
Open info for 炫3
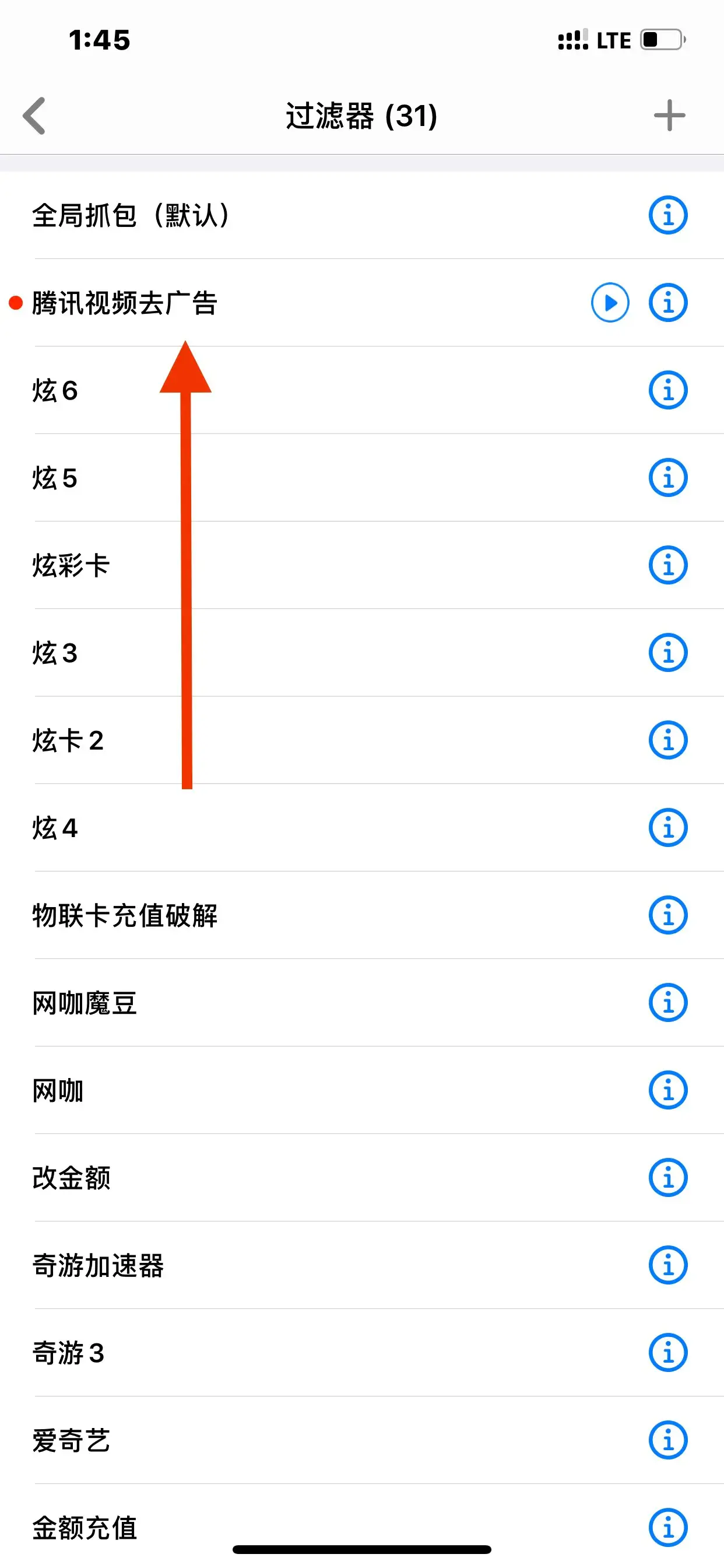(x=667, y=653)
